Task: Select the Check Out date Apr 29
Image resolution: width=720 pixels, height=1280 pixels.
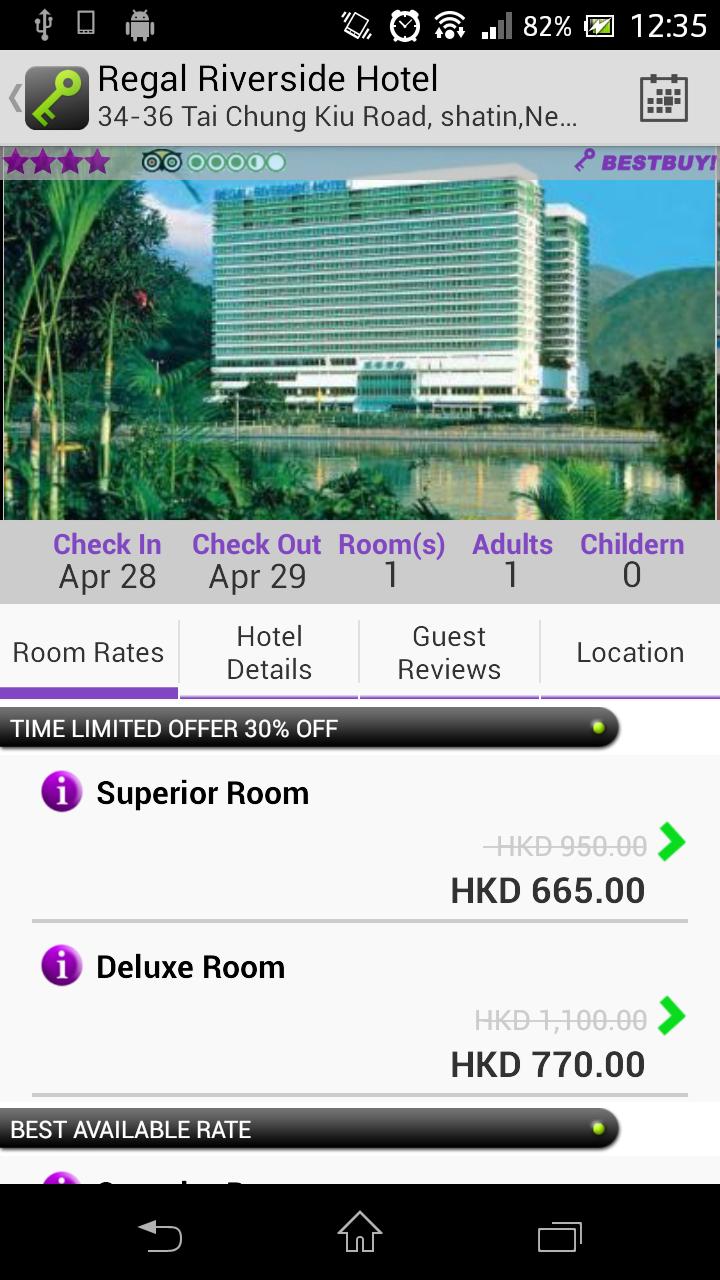Action: pyautogui.click(x=256, y=576)
